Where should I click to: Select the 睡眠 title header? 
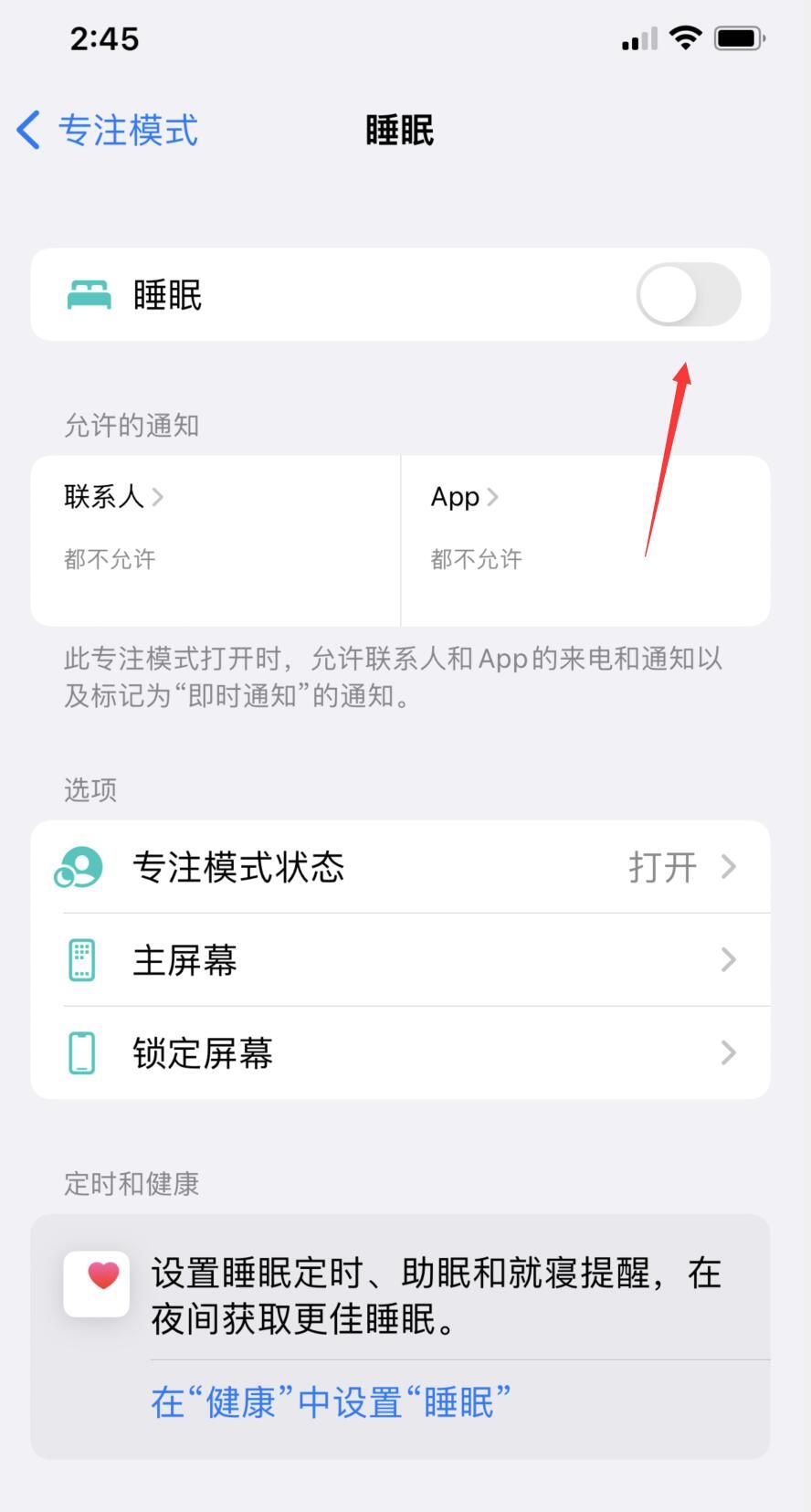pyautogui.click(x=399, y=131)
